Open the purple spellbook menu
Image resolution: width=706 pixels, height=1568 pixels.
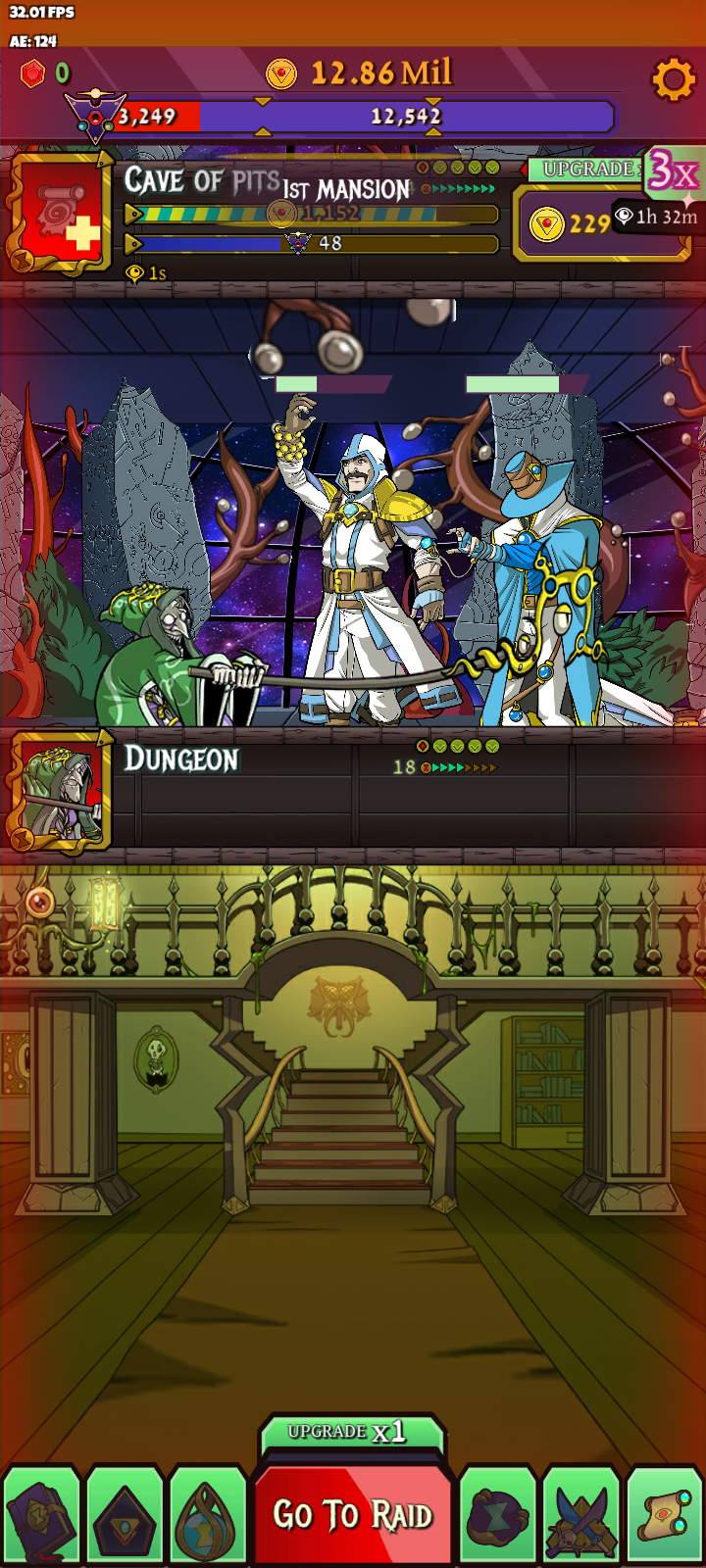point(41,1516)
